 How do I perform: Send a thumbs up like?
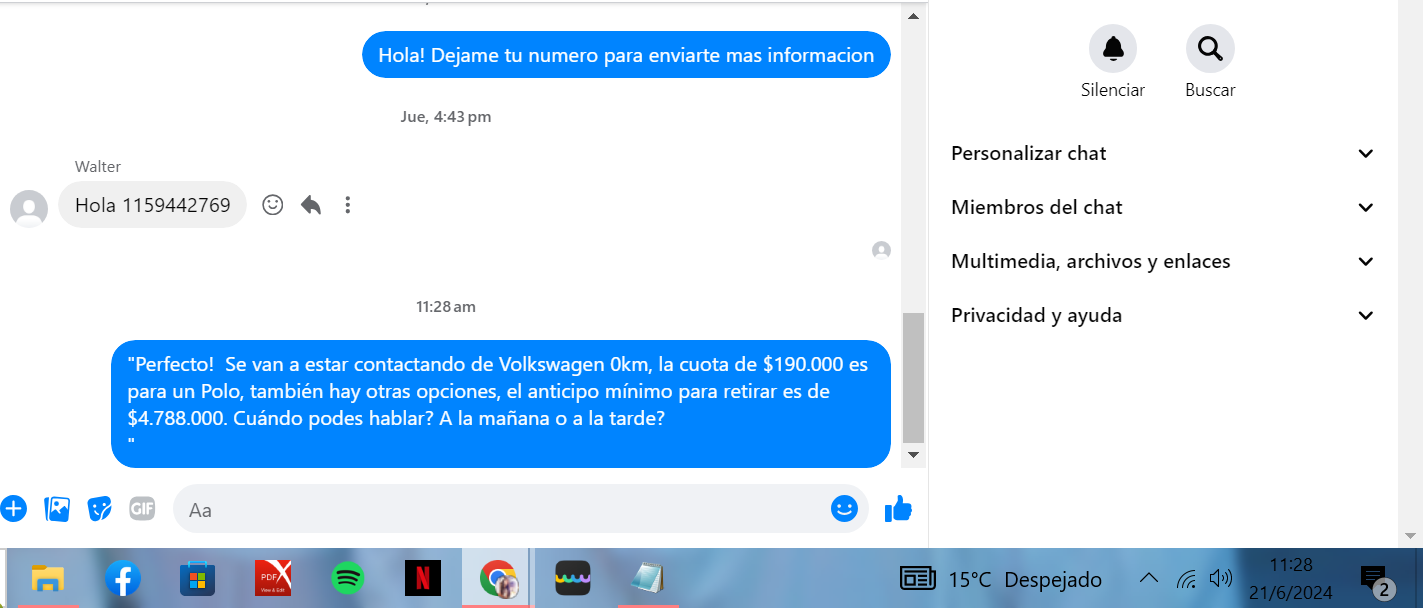tap(898, 509)
